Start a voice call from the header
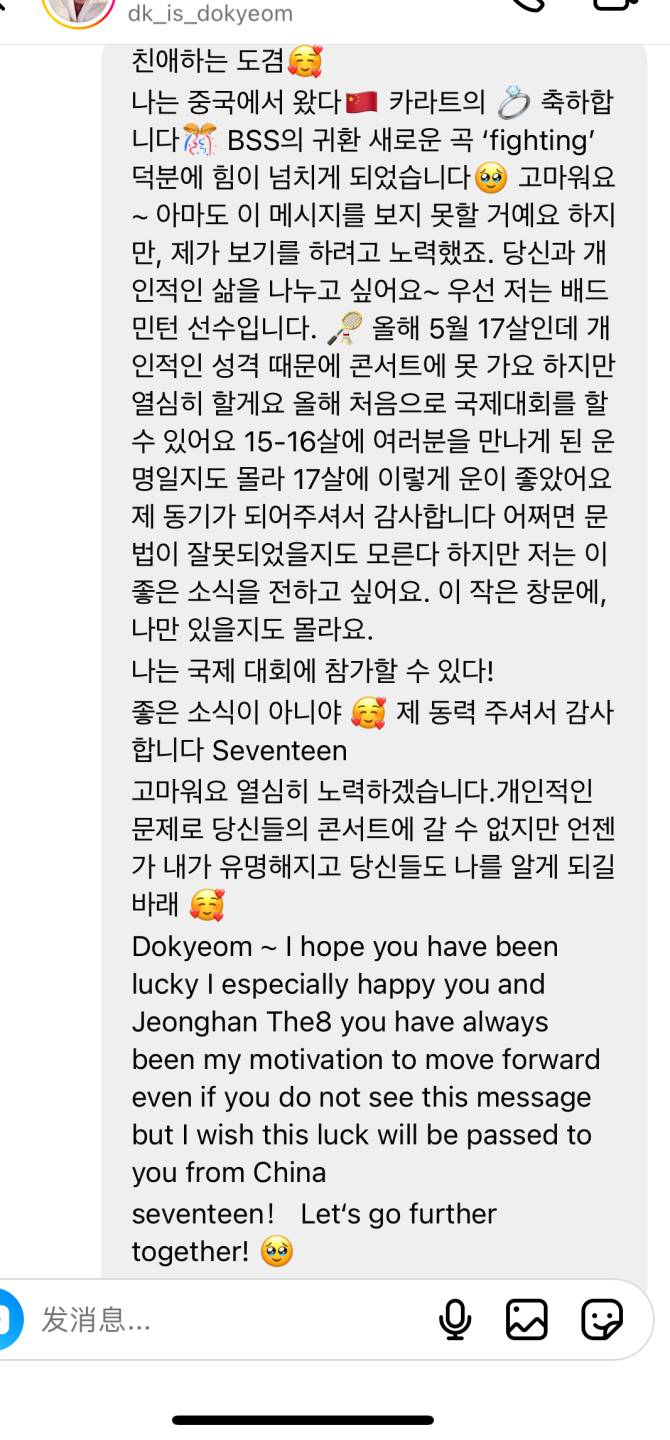This screenshot has height=1440, width=670. point(528,6)
